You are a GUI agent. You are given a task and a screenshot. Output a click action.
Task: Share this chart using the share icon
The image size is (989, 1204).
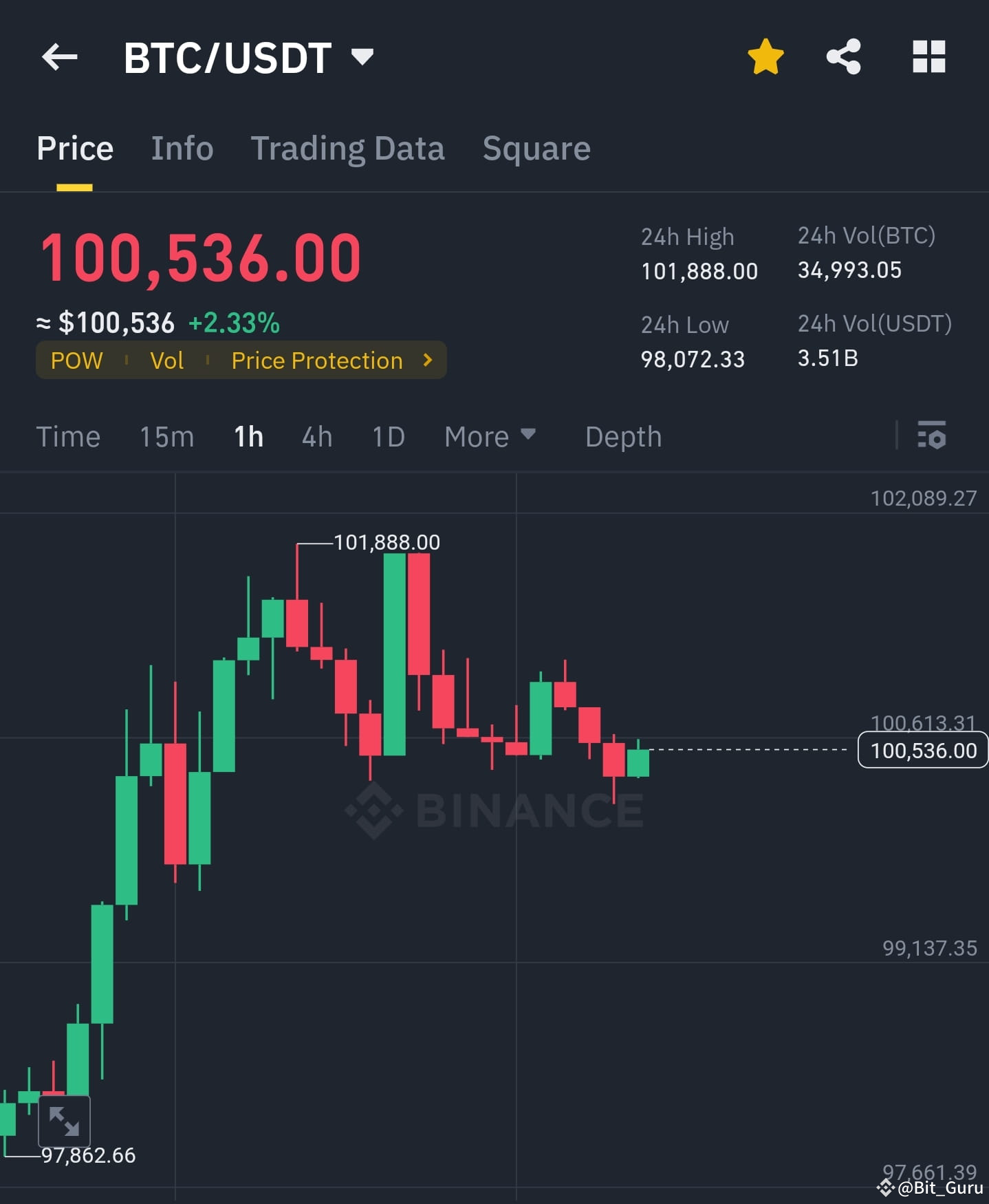(x=843, y=57)
